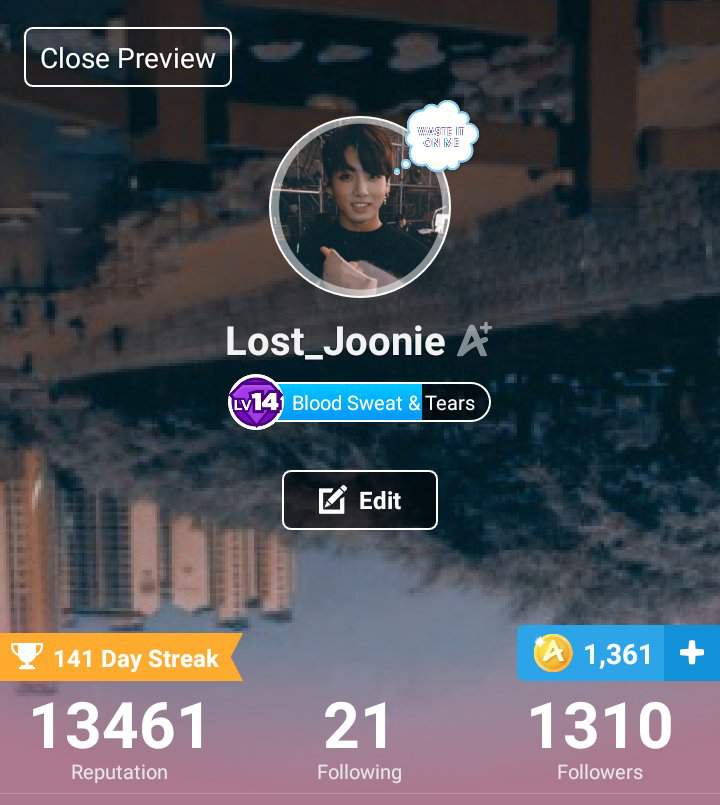Close the profile preview
720x805 pixels.
tap(128, 57)
